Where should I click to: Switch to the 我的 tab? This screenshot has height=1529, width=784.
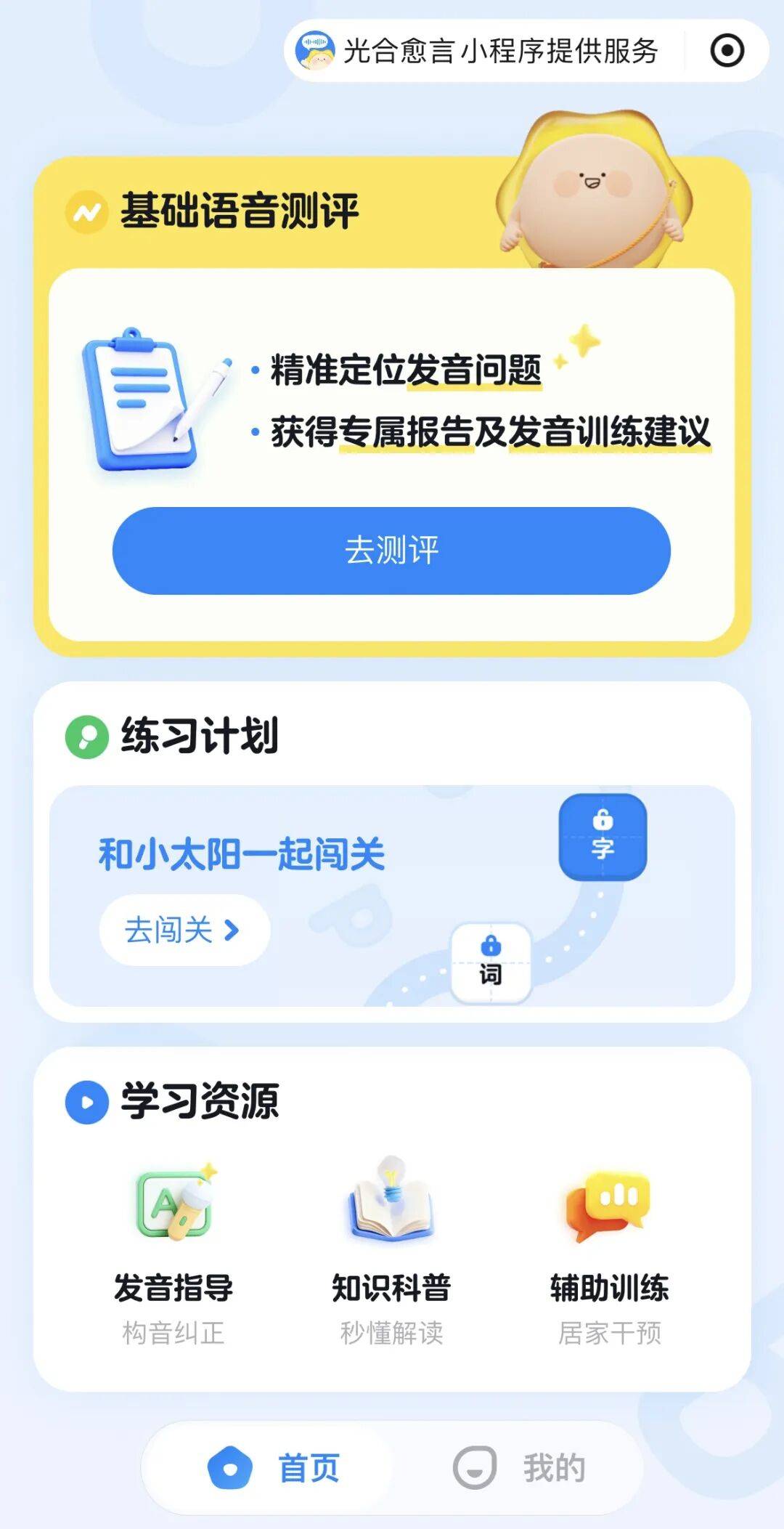[520, 1468]
